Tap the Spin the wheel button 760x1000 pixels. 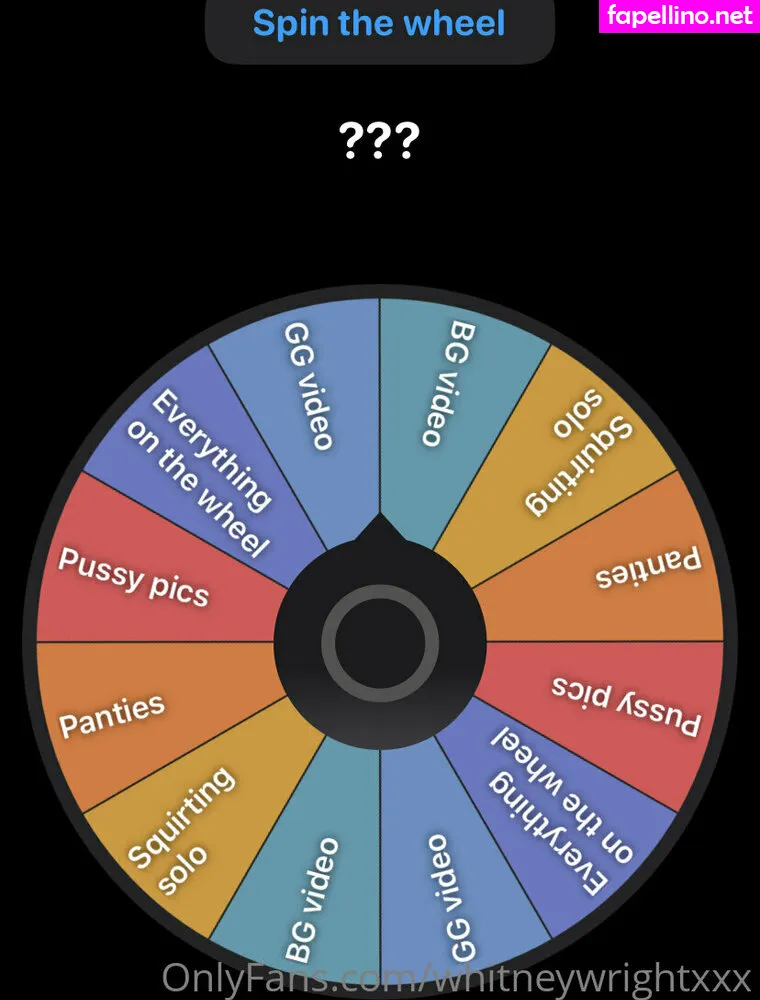[x=379, y=24]
